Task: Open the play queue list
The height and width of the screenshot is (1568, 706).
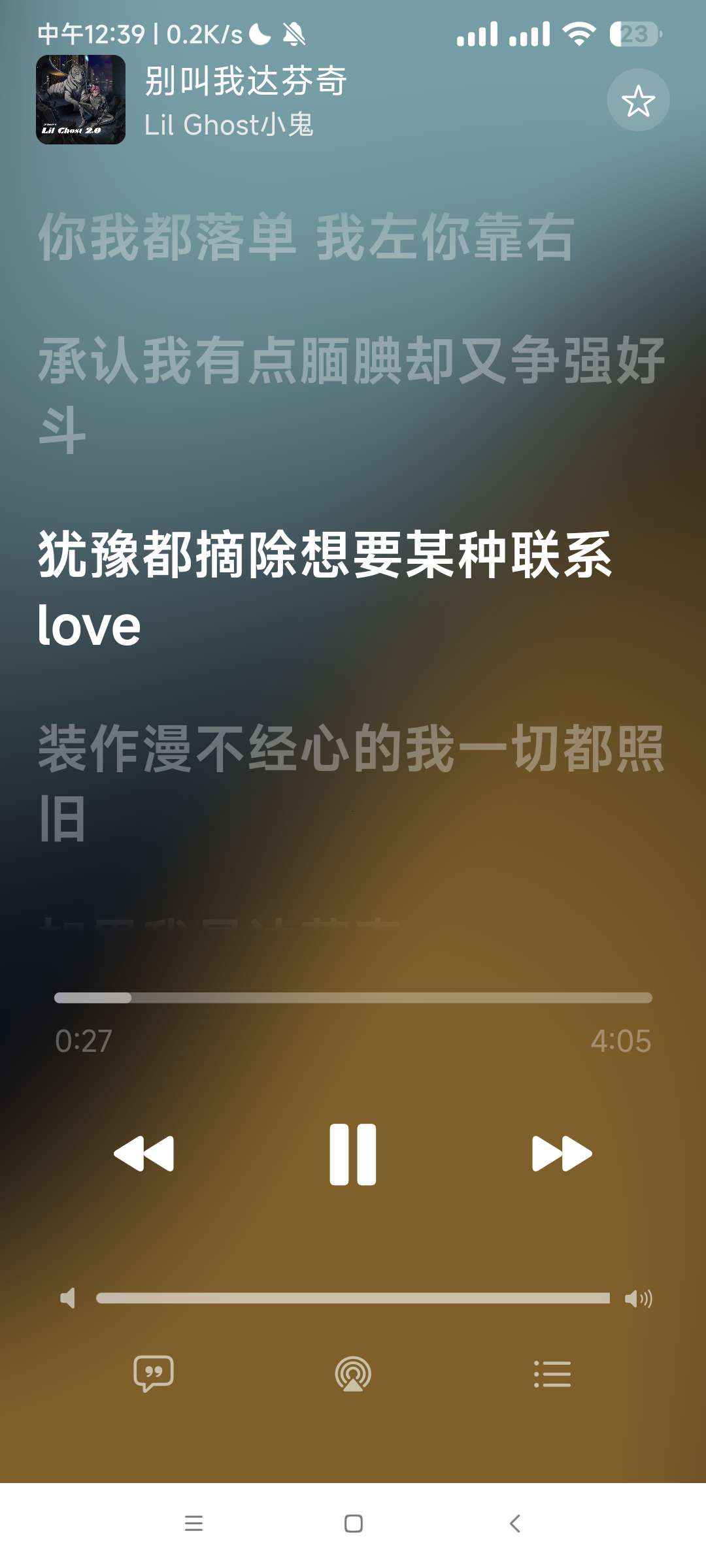Action: click(x=552, y=1373)
